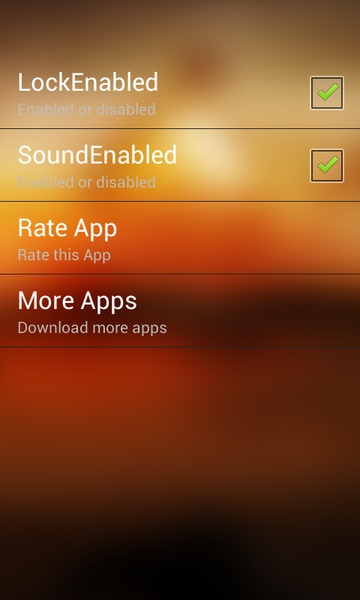360x600 pixels.
Task: Open More Apps to download apps
Action: 180,311
